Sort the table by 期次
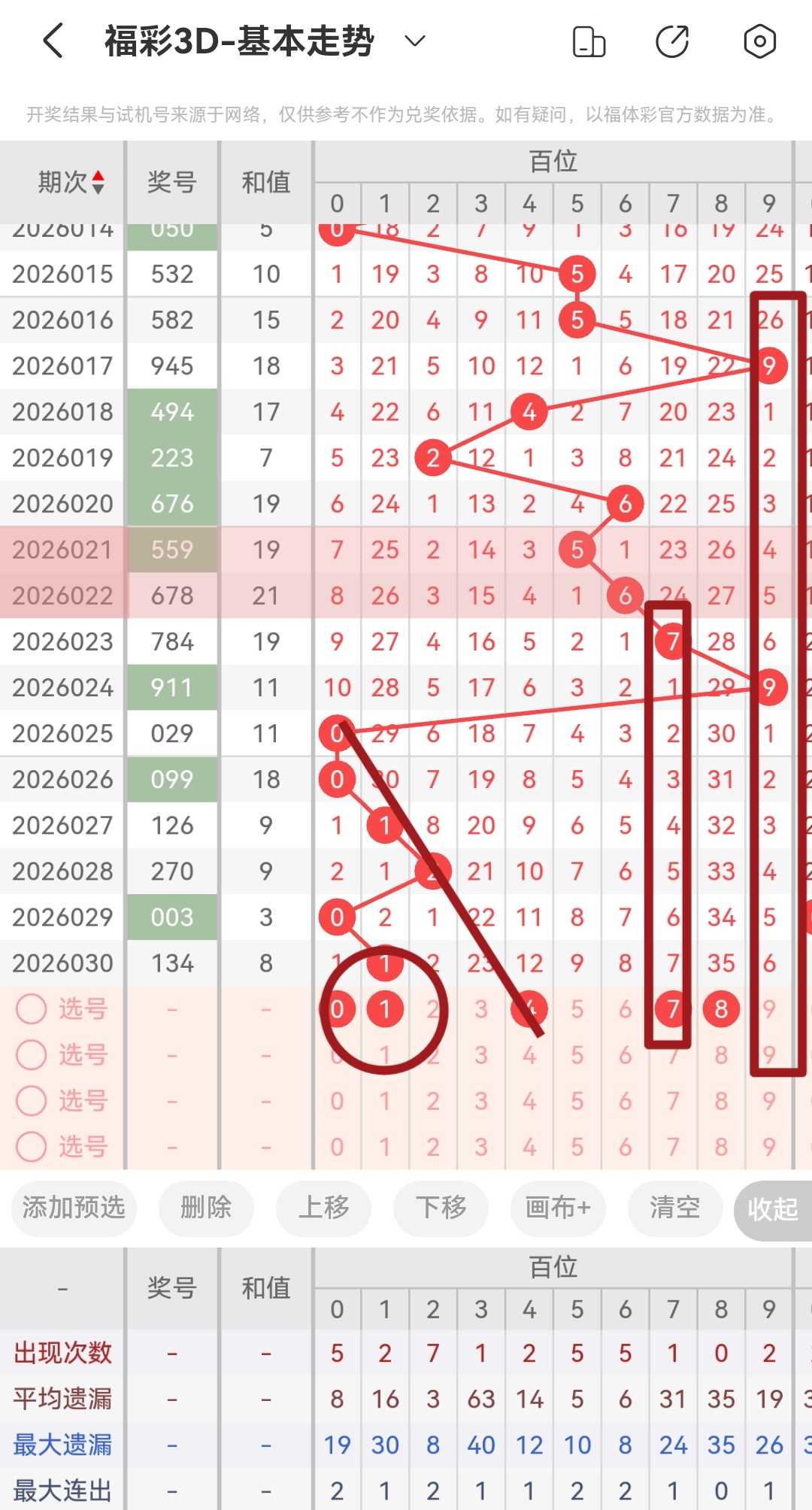Screen dimensions: 812x1510 pyautogui.click(x=71, y=182)
